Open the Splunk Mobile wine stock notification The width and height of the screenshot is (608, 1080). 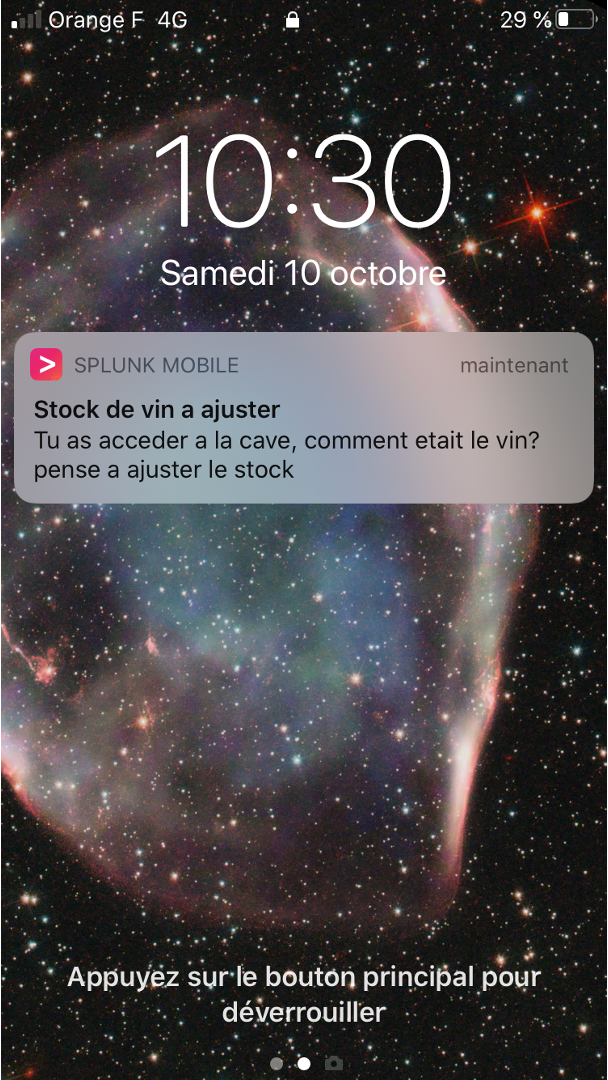click(x=304, y=420)
